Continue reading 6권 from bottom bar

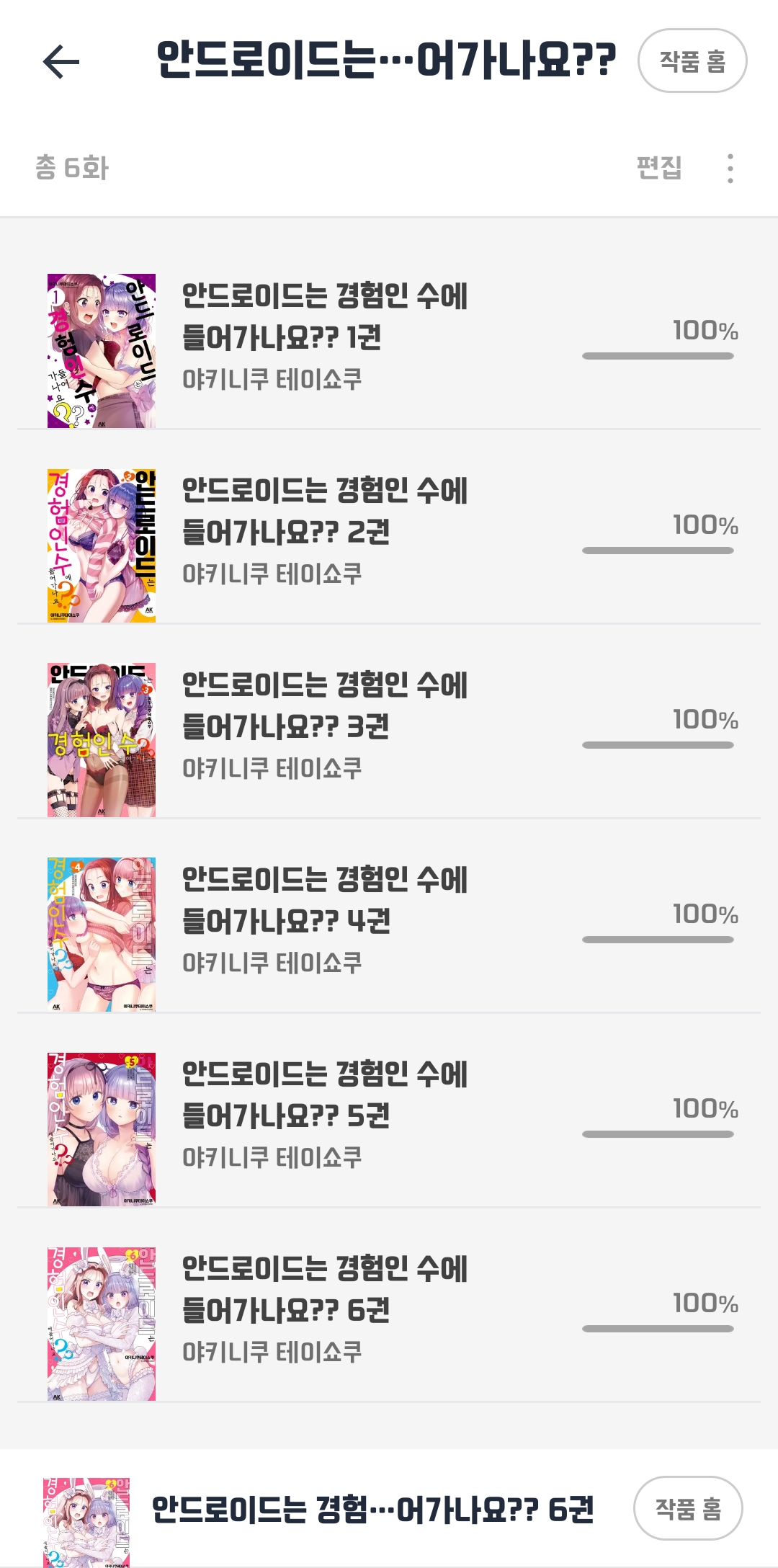372,1509
